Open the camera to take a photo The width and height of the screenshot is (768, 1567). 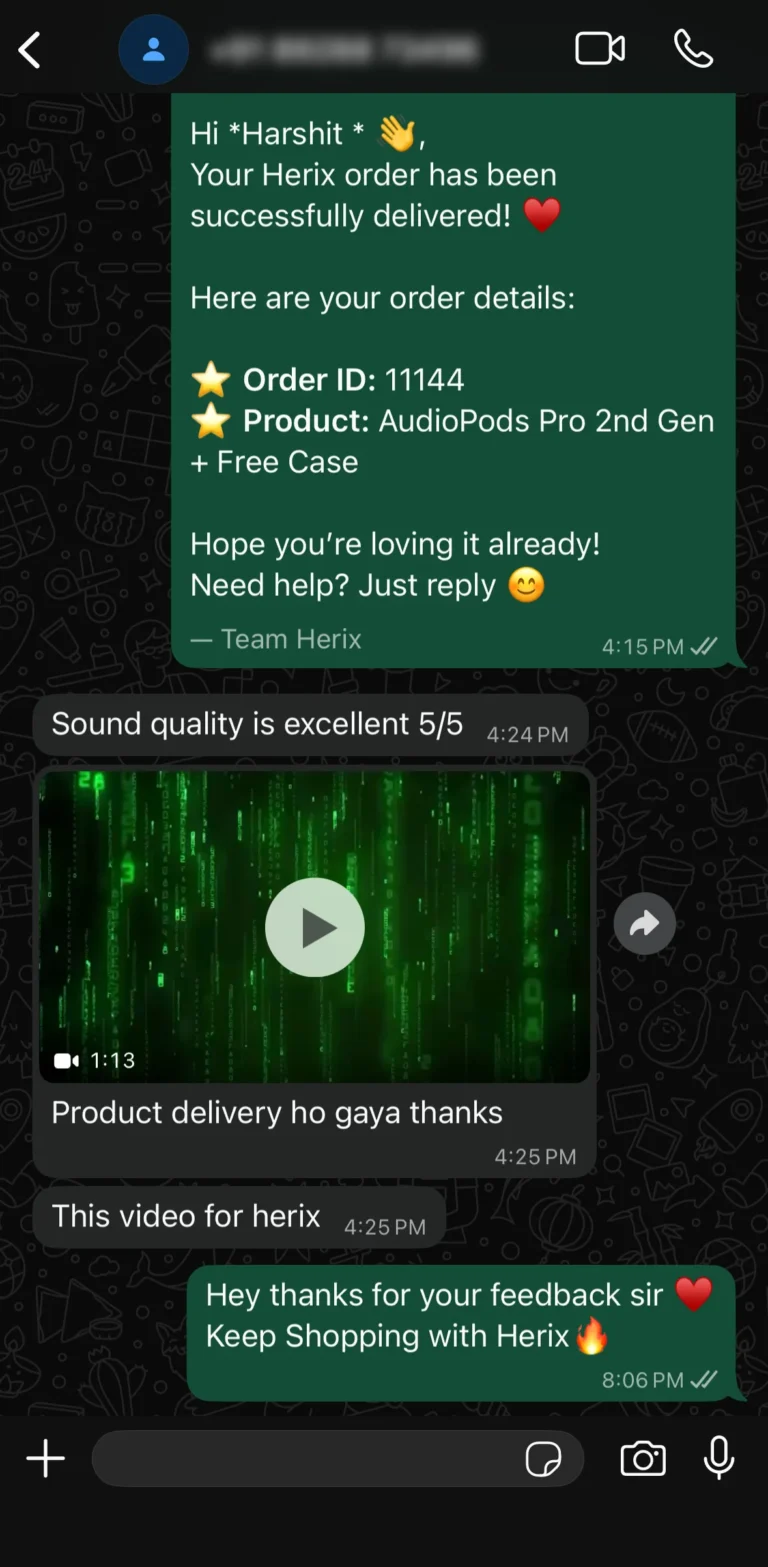pyautogui.click(x=643, y=1459)
